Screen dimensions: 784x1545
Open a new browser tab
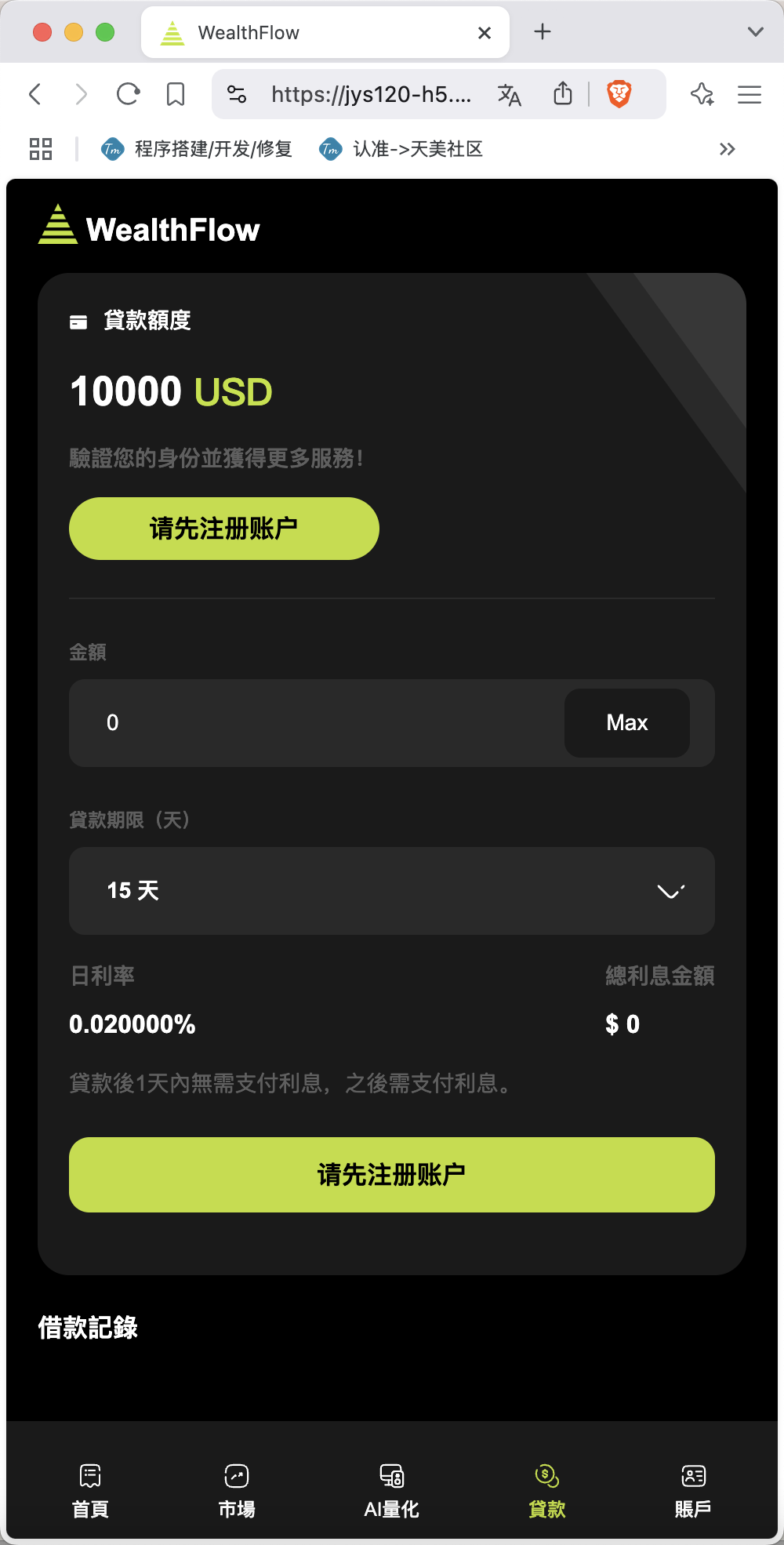point(543,31)
